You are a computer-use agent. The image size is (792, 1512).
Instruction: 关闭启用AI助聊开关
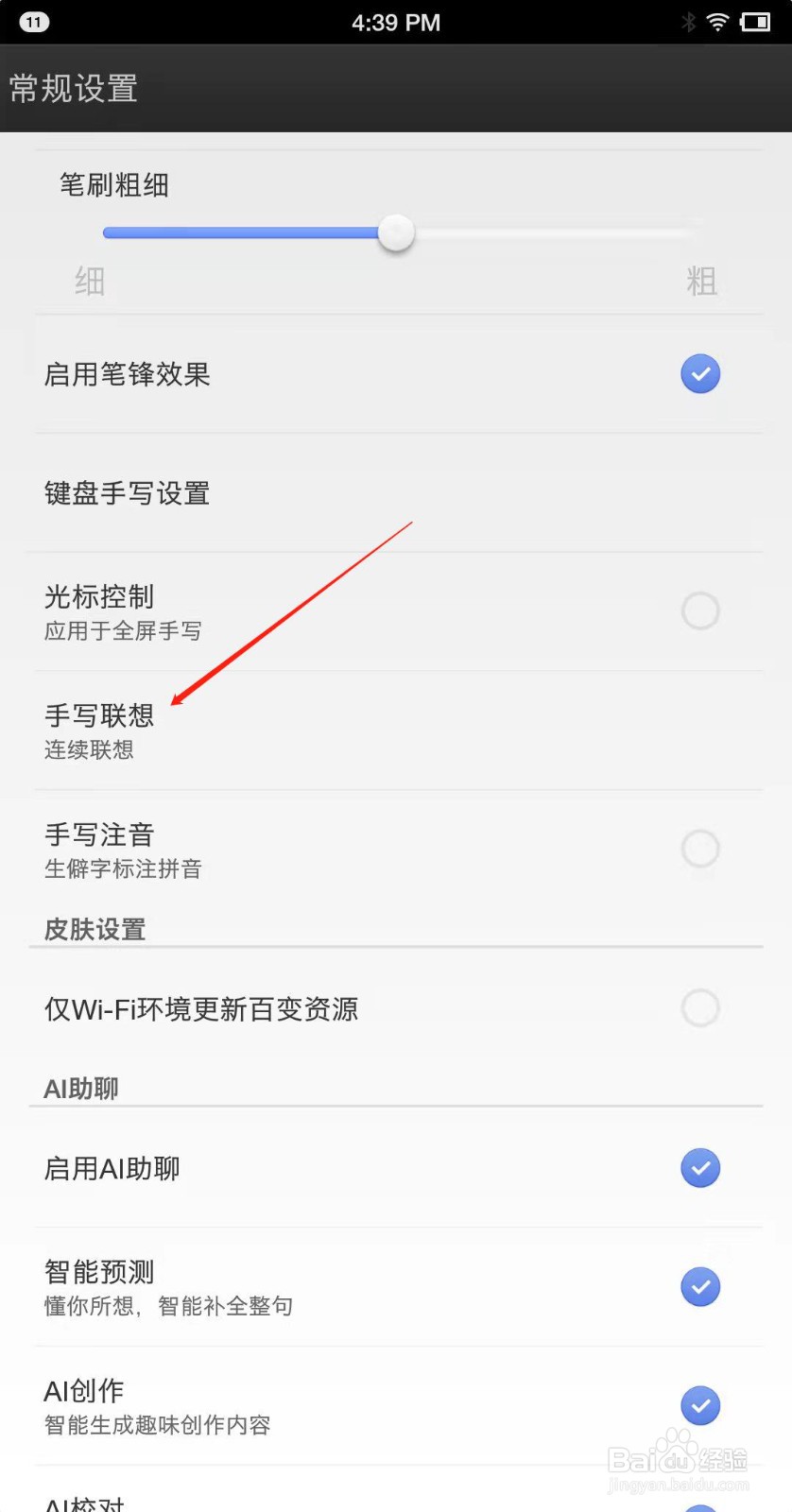[x=699, y=1168]
